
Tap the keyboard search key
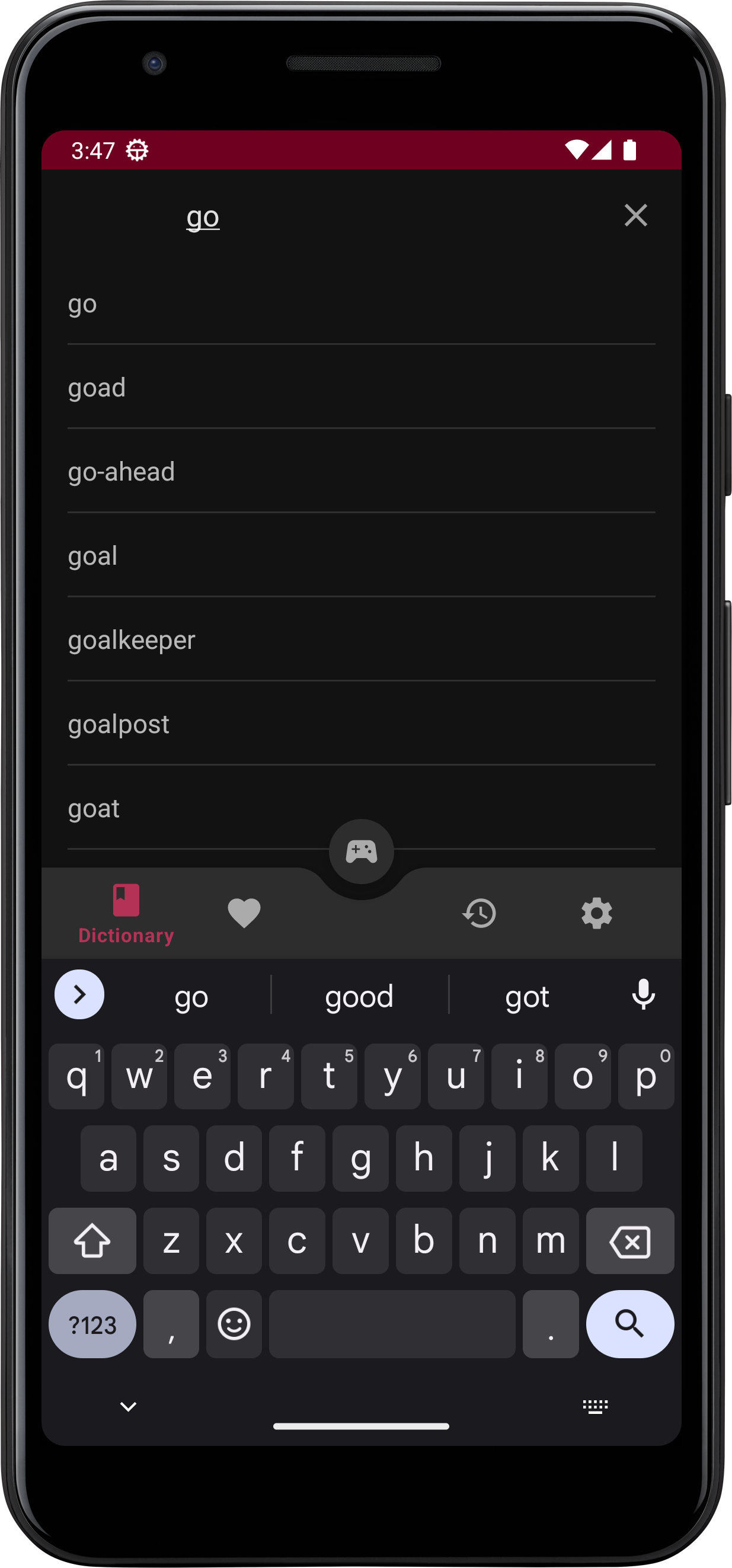(629, 1323)
